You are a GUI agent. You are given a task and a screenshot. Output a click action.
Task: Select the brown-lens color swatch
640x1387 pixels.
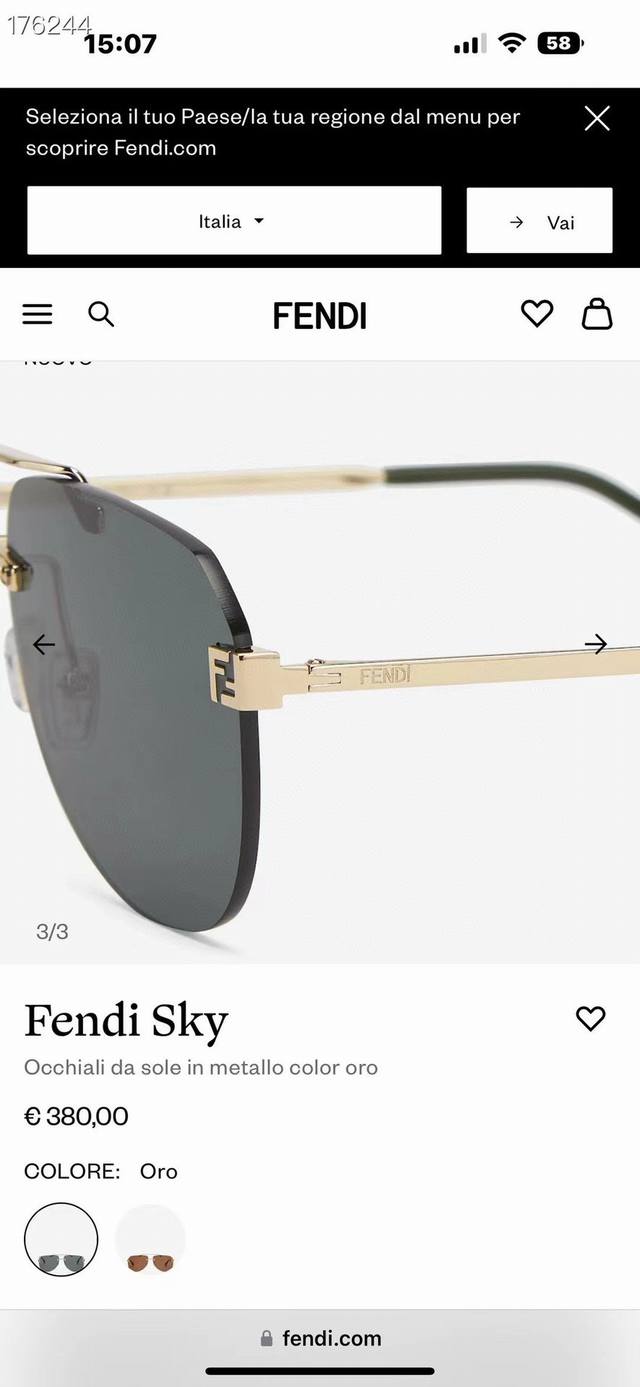[150, 1239]
